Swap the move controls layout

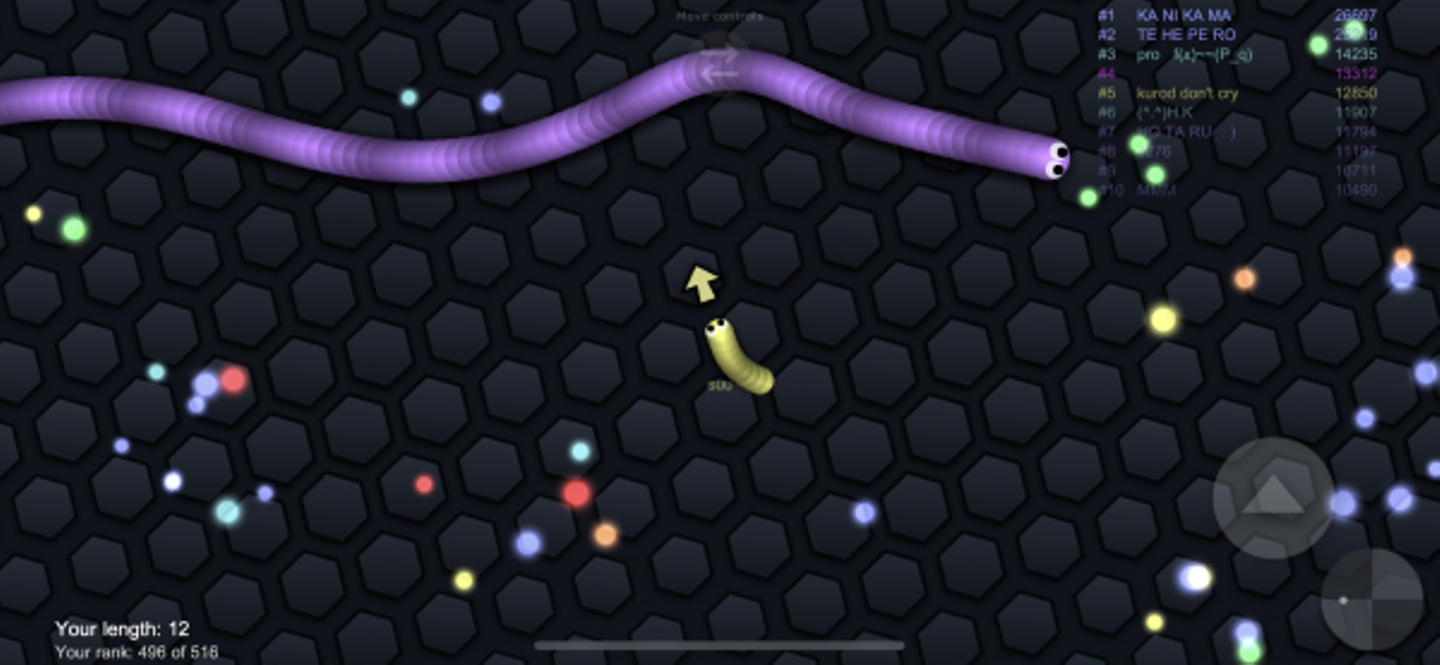(x=718, y=62)
